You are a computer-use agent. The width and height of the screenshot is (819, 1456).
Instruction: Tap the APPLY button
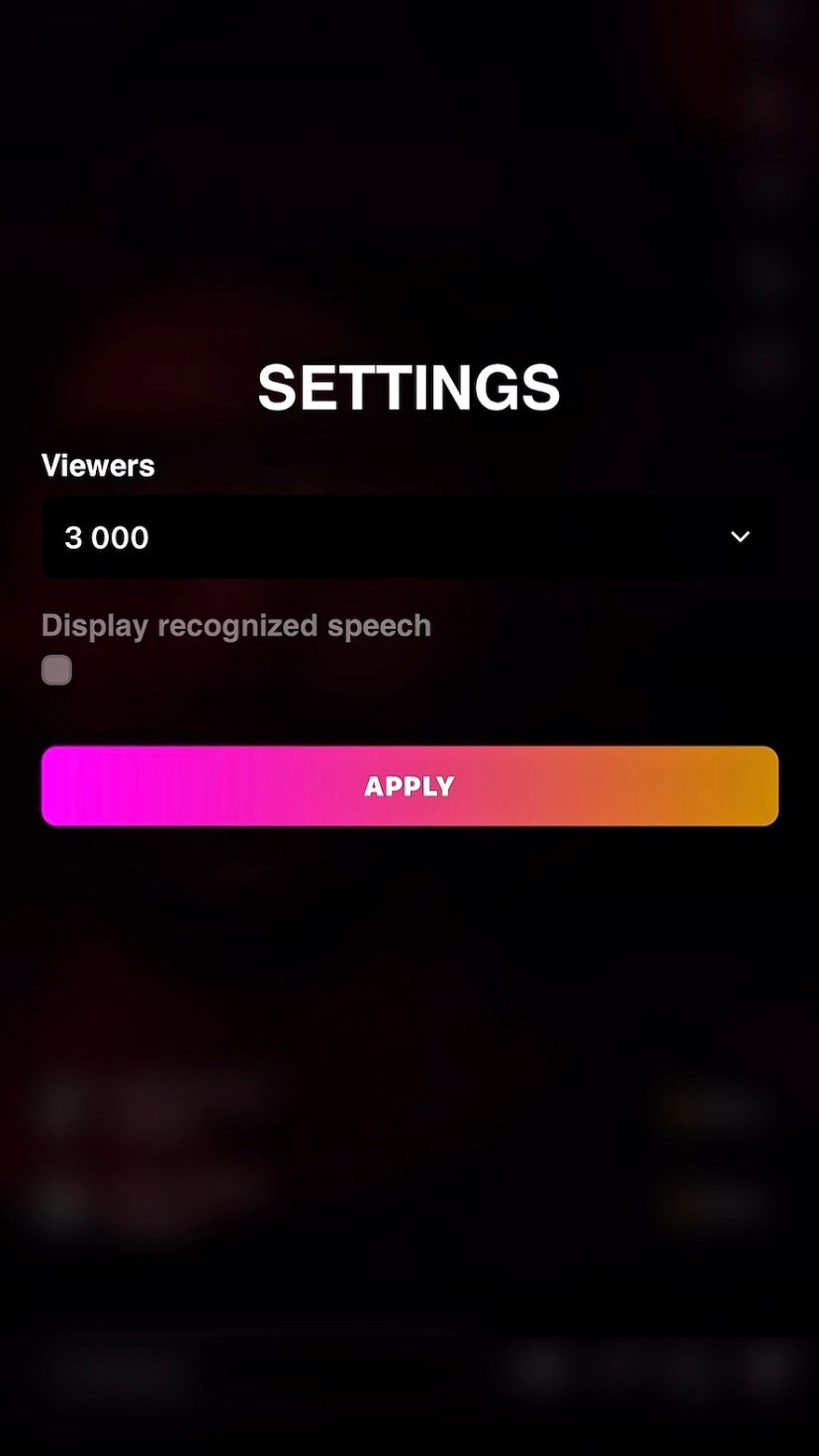point(409,786)
